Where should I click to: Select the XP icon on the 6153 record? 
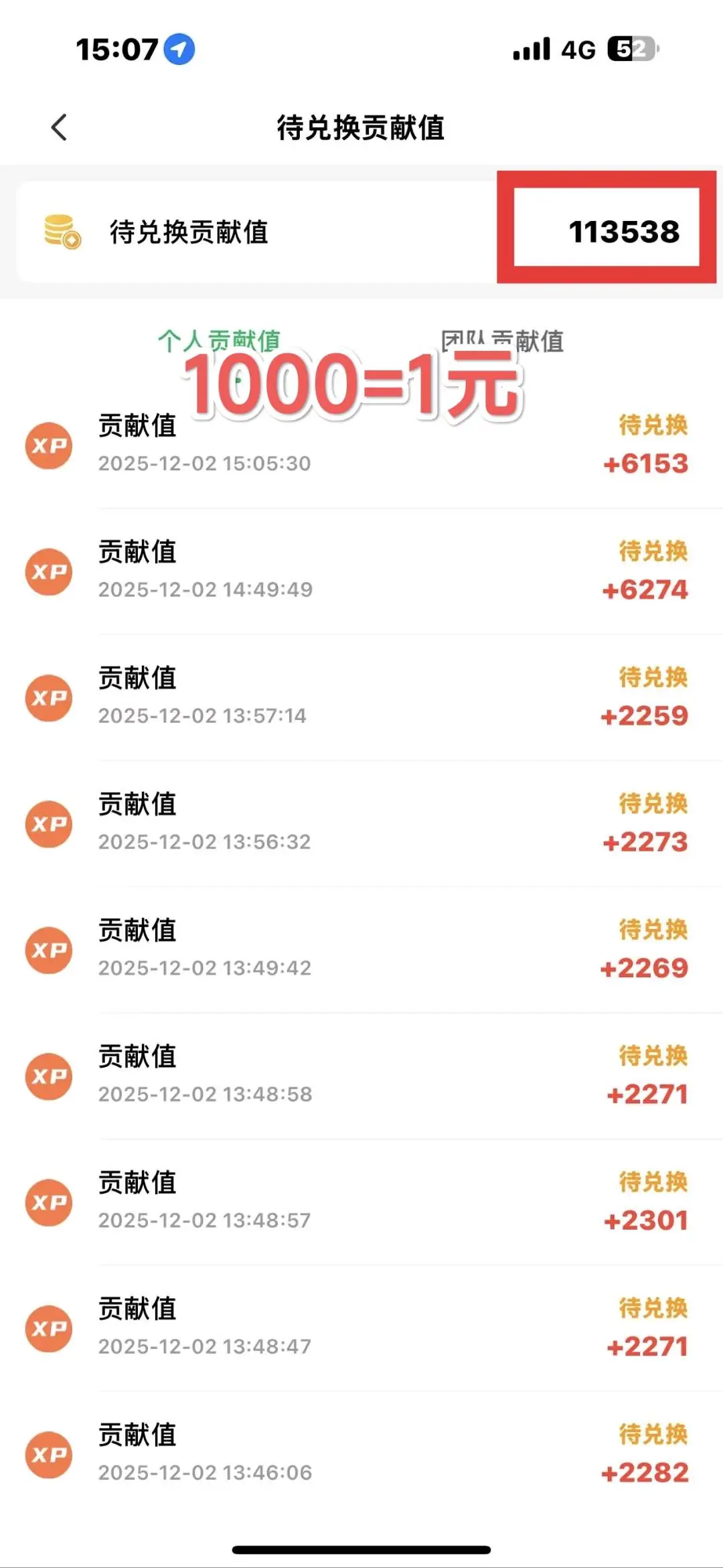coord(48,445)
